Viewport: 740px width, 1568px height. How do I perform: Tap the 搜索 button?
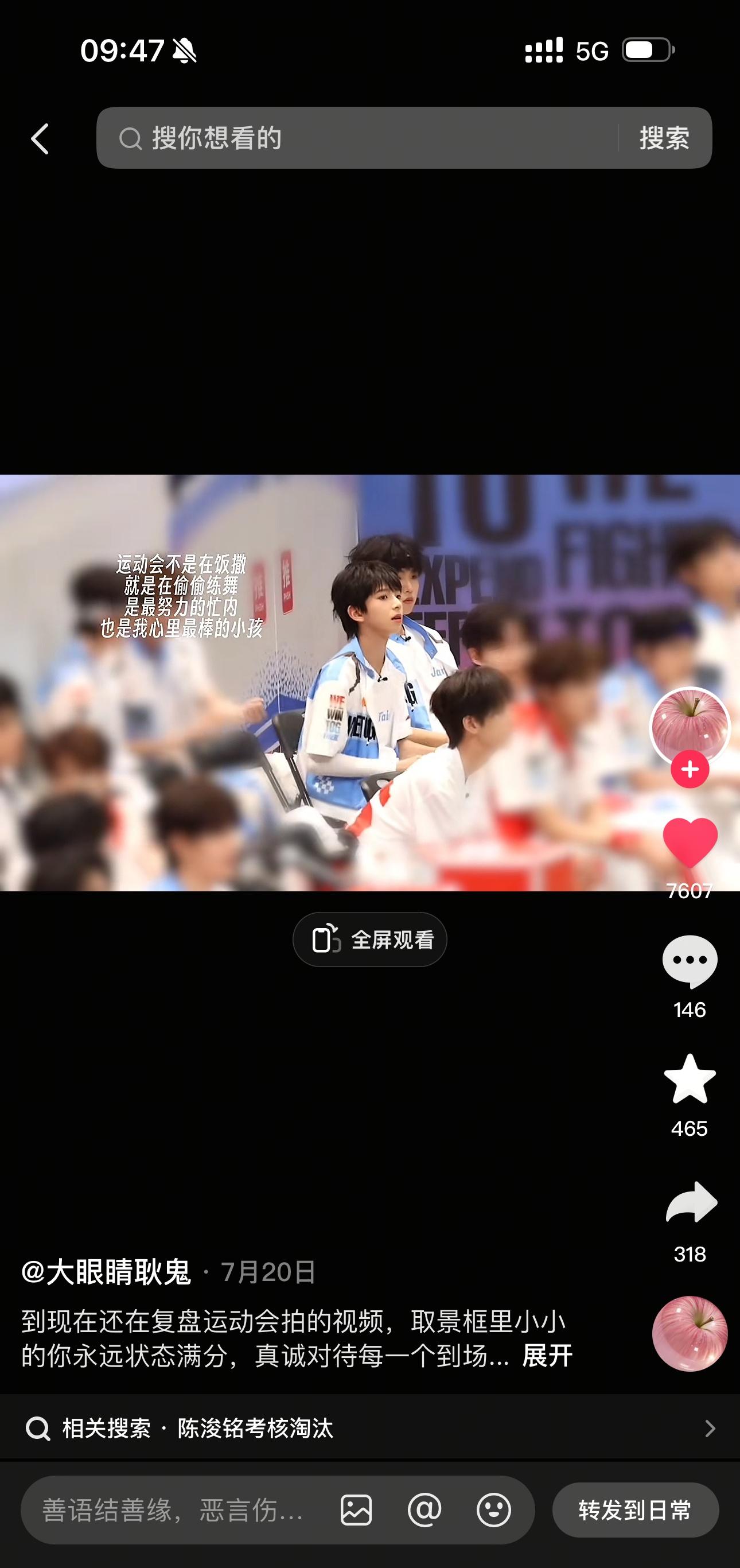coord(664,138)
